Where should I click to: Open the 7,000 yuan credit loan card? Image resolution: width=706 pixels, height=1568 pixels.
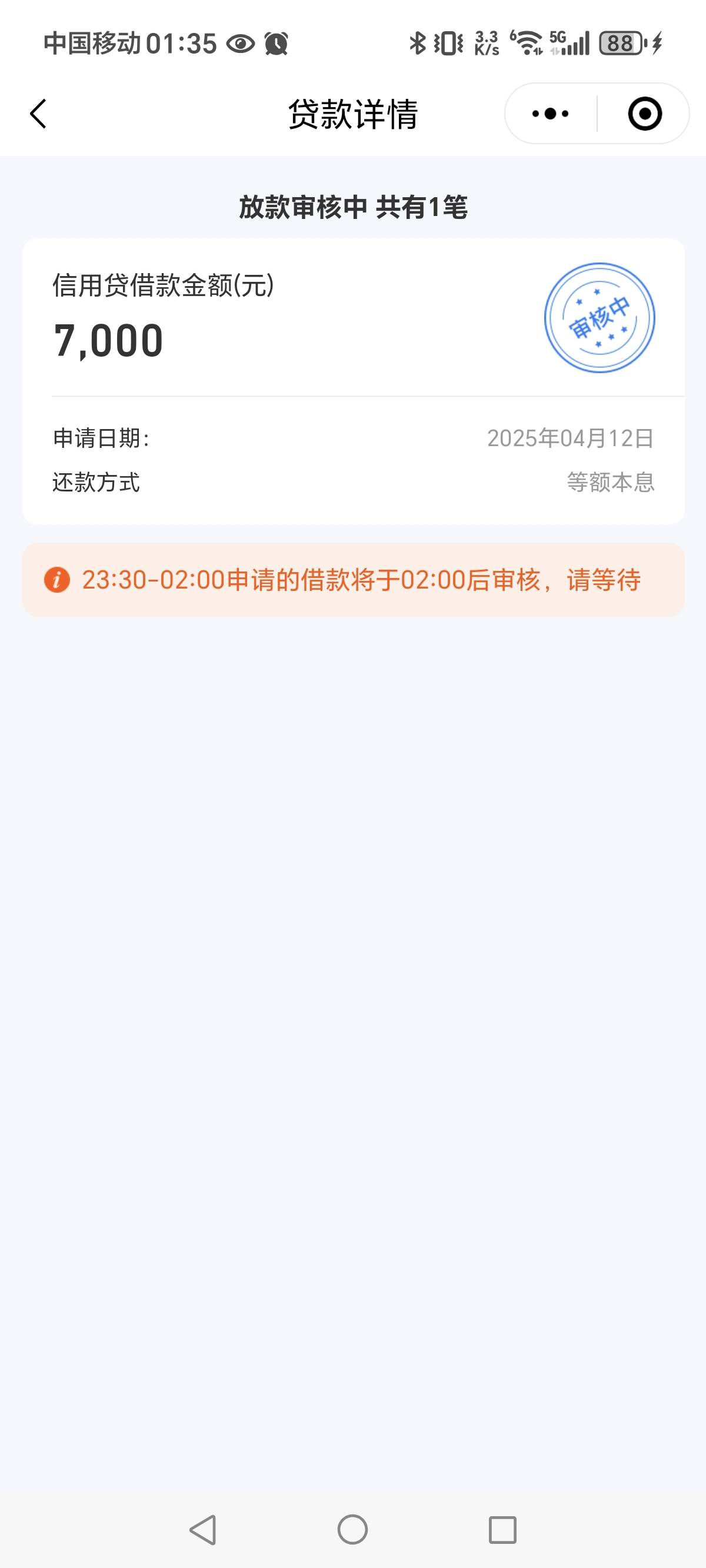353,381
